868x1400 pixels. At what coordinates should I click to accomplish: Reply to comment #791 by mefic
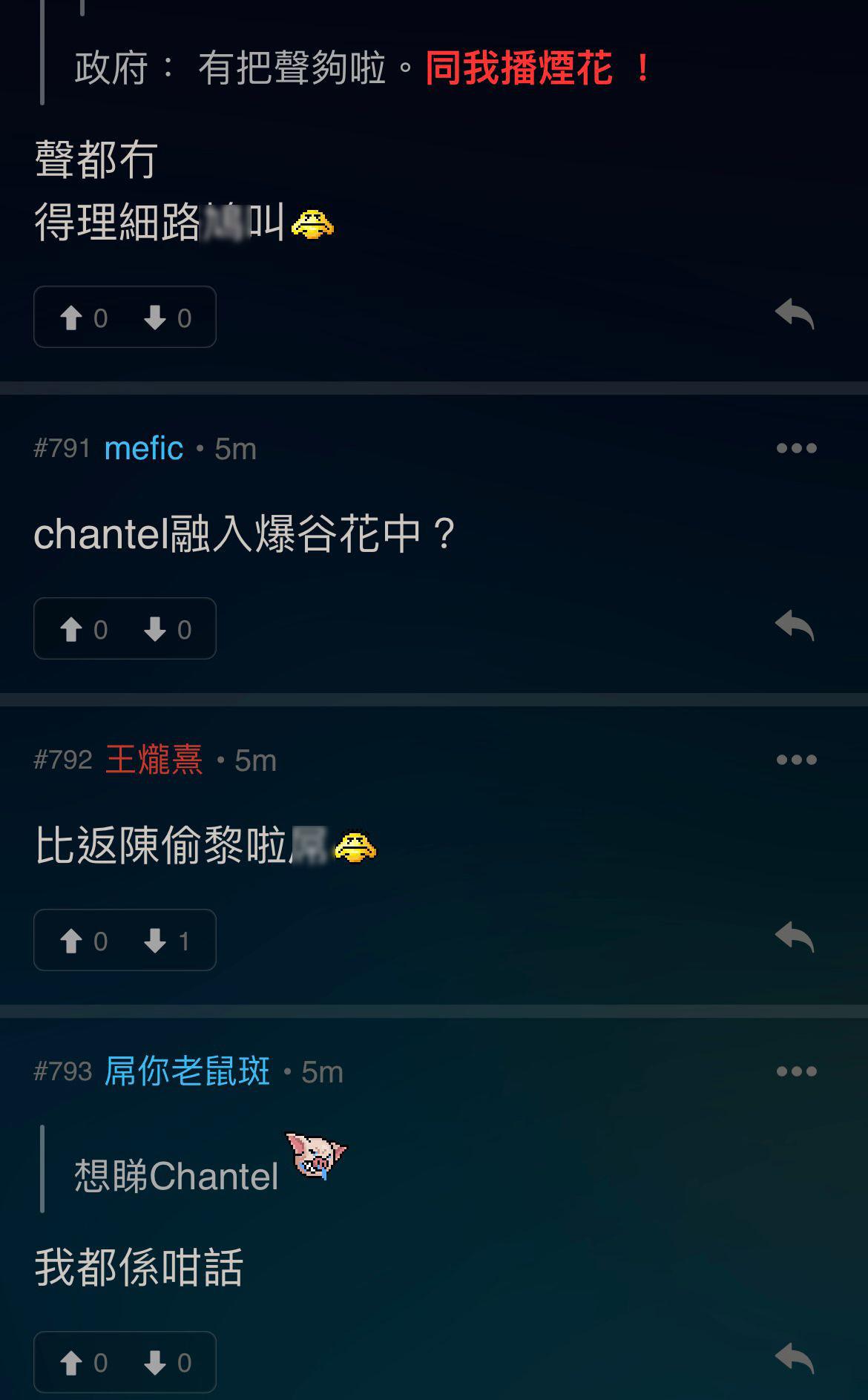click(795, 625)
